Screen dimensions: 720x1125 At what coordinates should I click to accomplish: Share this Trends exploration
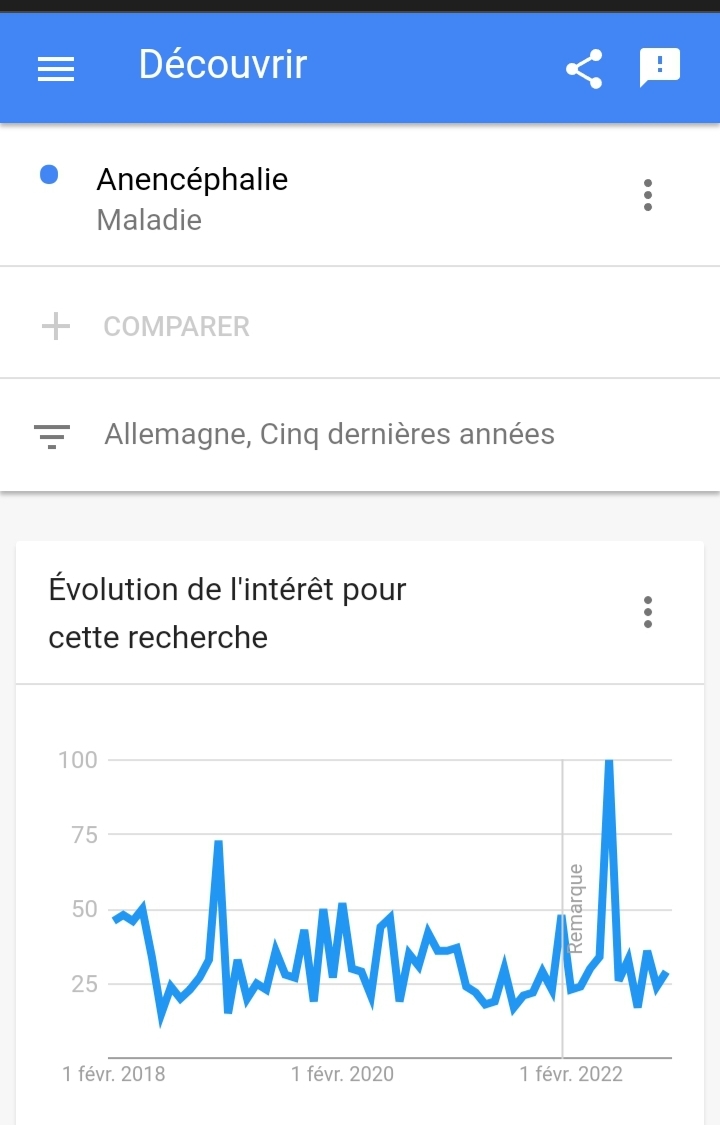click(x=584, y=68)
